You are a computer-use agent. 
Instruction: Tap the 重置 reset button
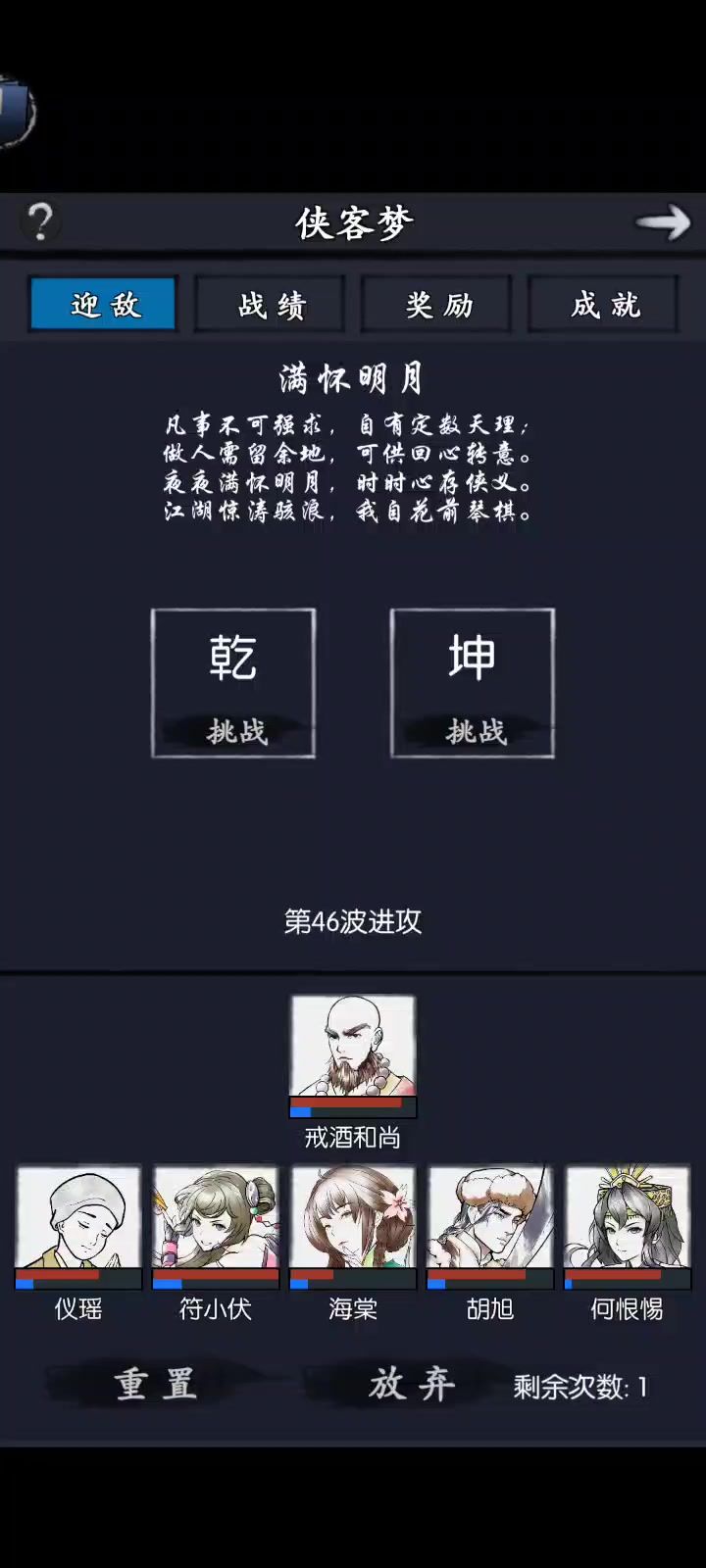[155, 1384]
